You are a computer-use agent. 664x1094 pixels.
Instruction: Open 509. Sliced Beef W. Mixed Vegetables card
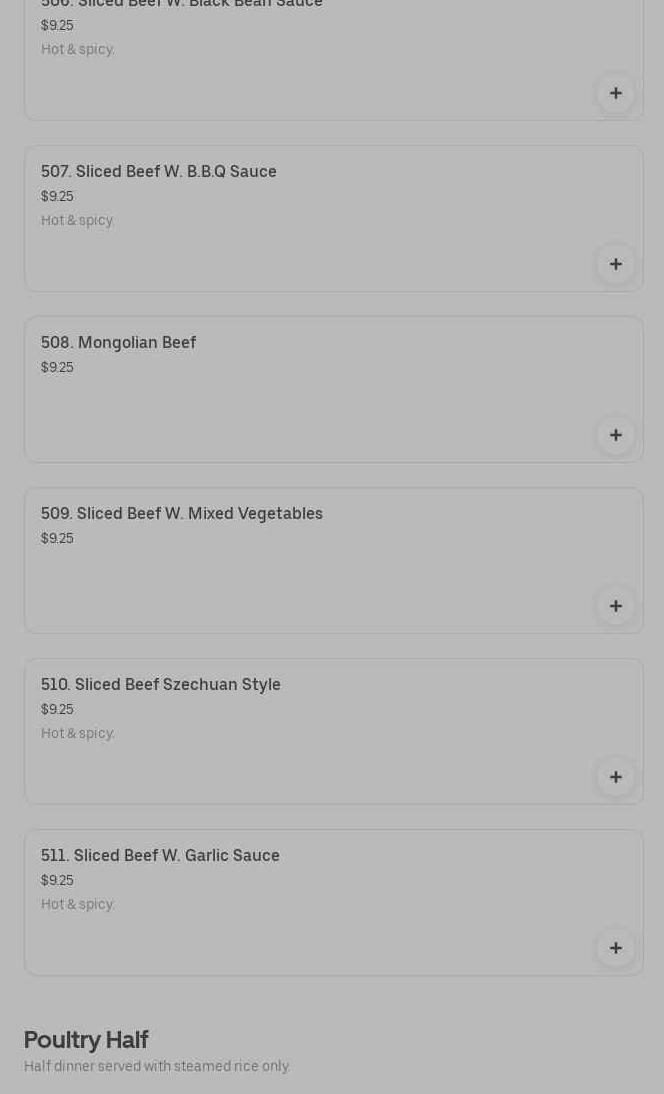coord(182,514)
